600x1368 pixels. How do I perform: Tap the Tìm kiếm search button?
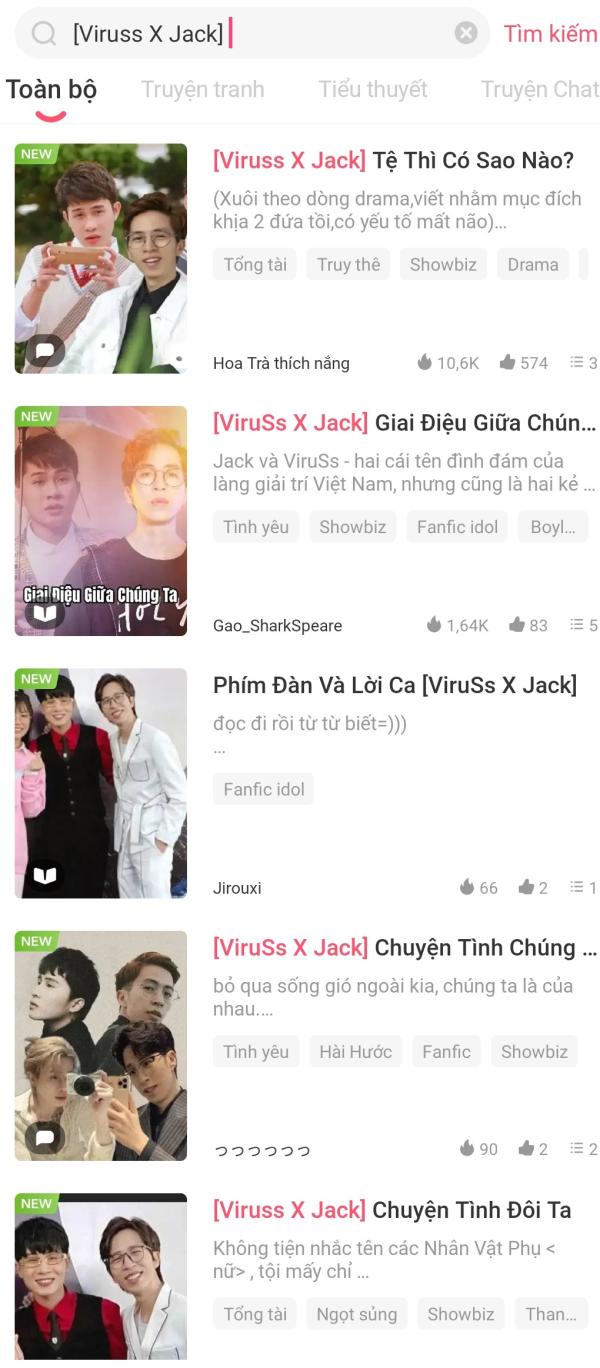tap(550, 34)
